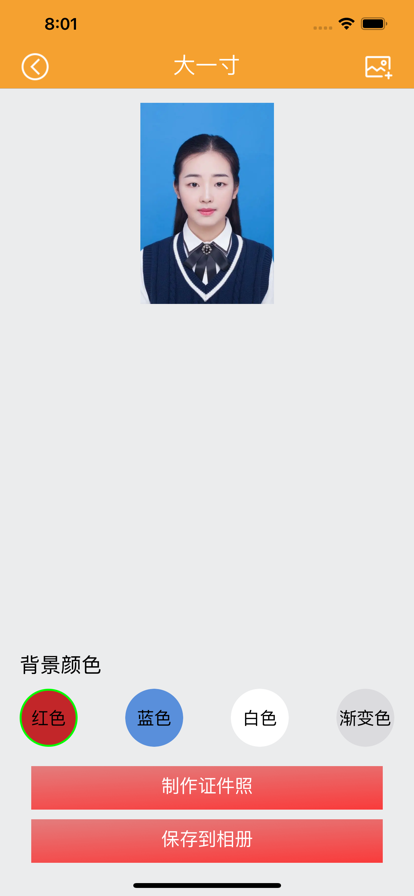The height and width of the screenshot is (896, 414).
Task: Switch background to 渐变色
Action: (365, 718)
